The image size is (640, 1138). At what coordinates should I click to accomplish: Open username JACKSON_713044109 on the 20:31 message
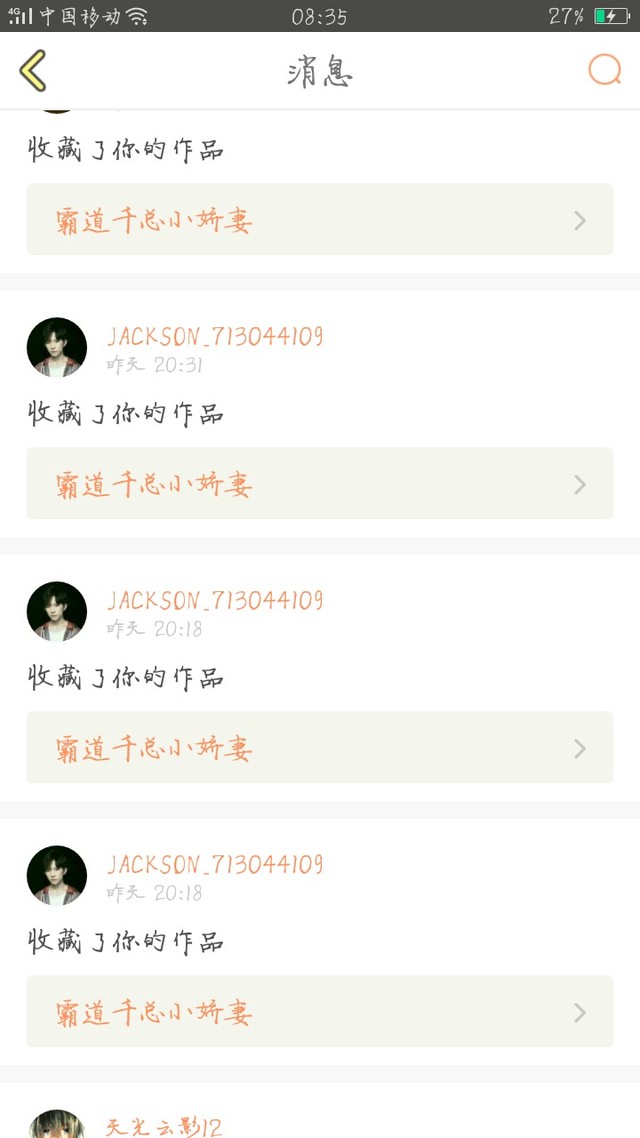pyautogui.click(x=214, y=336)
